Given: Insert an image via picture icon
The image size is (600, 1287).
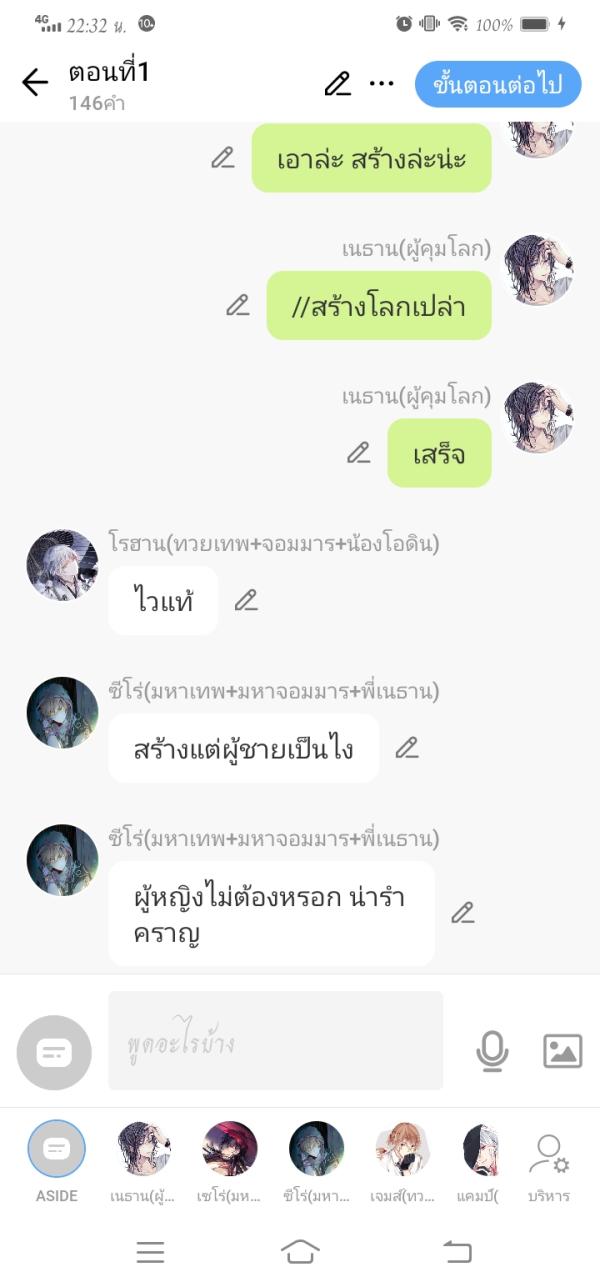Looking at the screenshot, I should pyautogui.click(x=562, y=1050).
